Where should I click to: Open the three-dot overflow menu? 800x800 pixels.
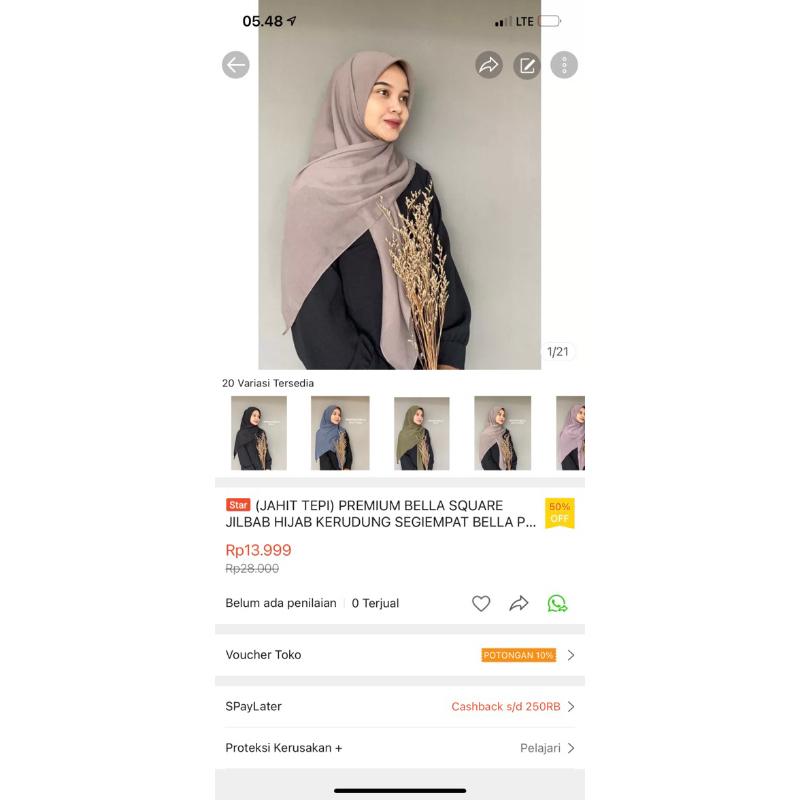[x=564, y=65]
